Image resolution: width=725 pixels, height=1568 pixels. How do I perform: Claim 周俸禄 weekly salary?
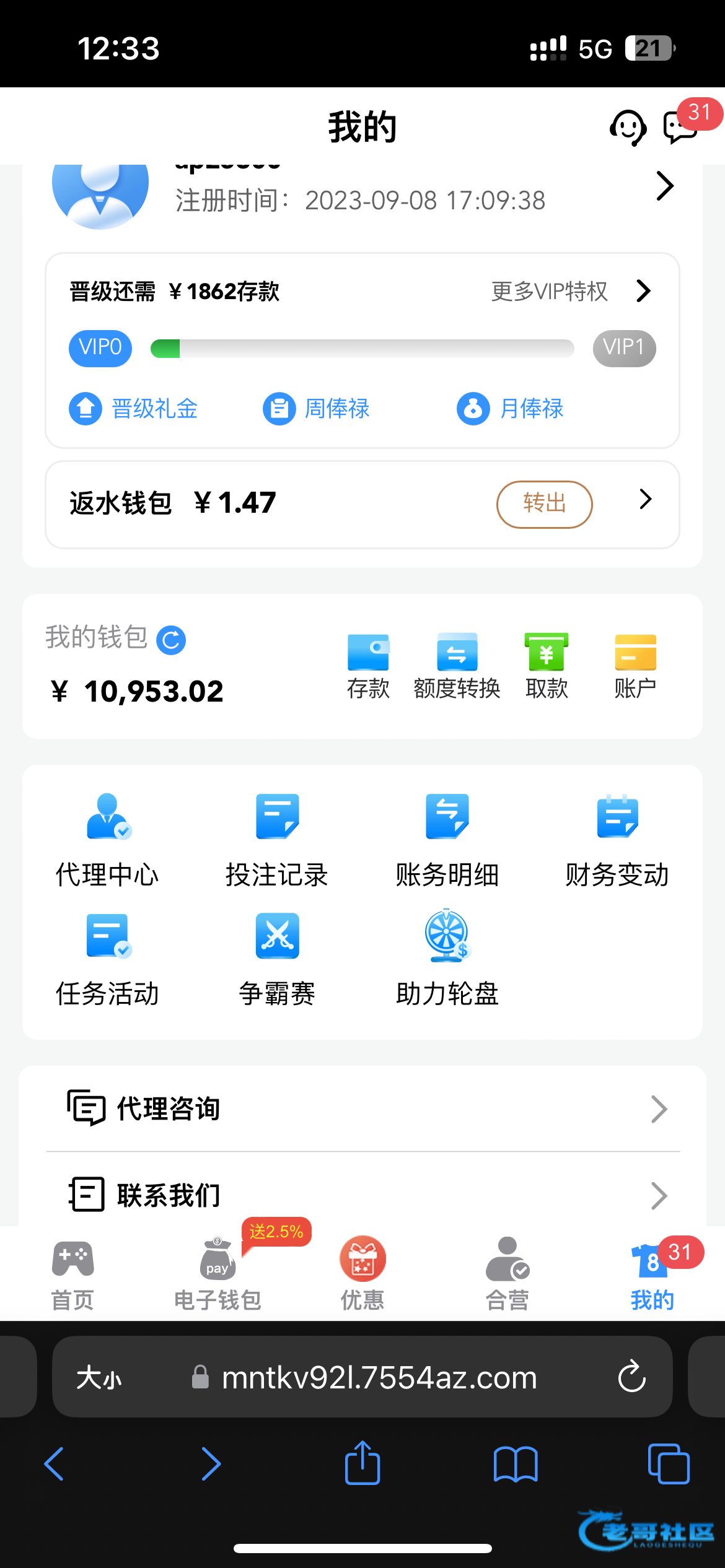pyautogui.click(x=317, y=409)
